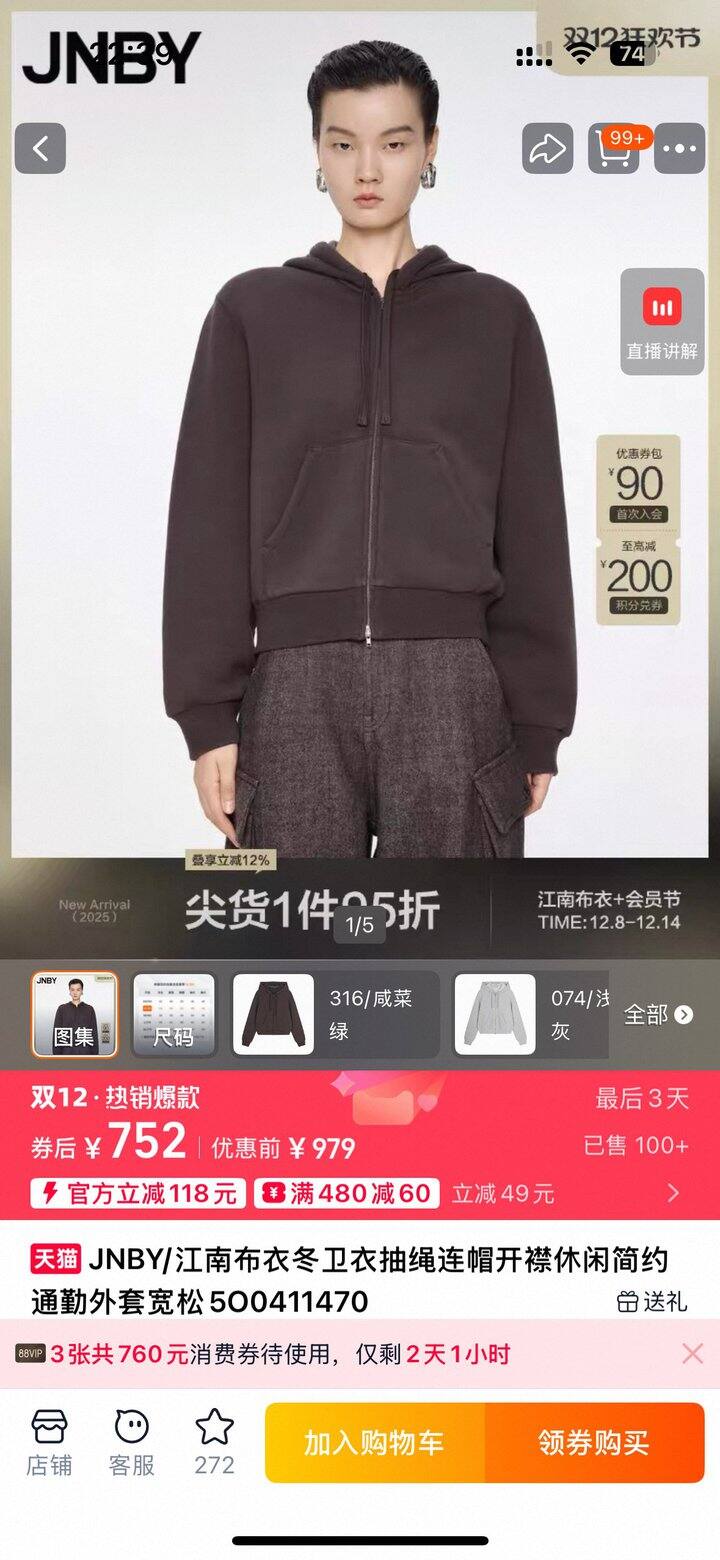Viewport: 720px width, 1560px height.
Task: View 全部 color options
Action: pyautogui.click(x=658, y=1015)
